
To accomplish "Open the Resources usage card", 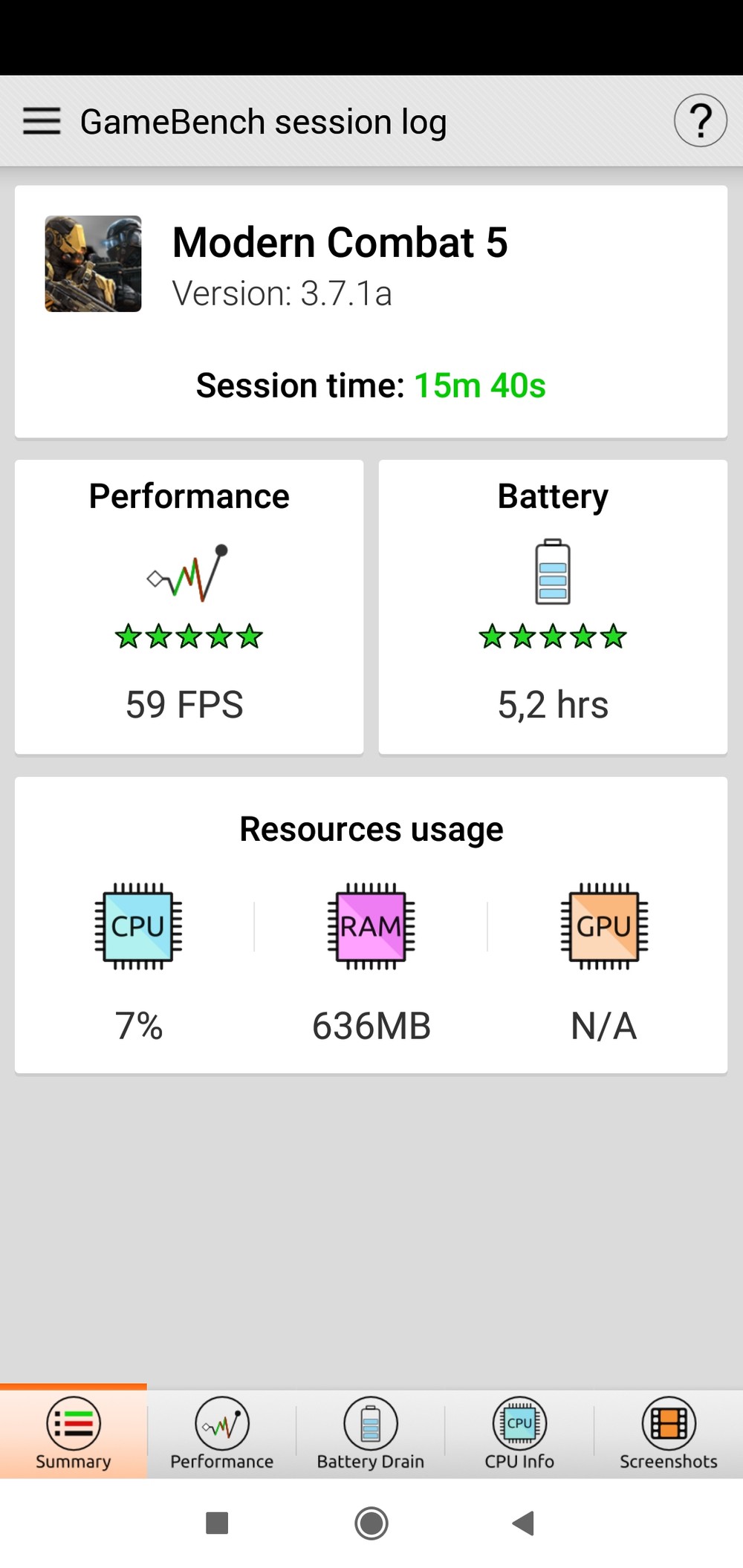I will tap(371, 925).
